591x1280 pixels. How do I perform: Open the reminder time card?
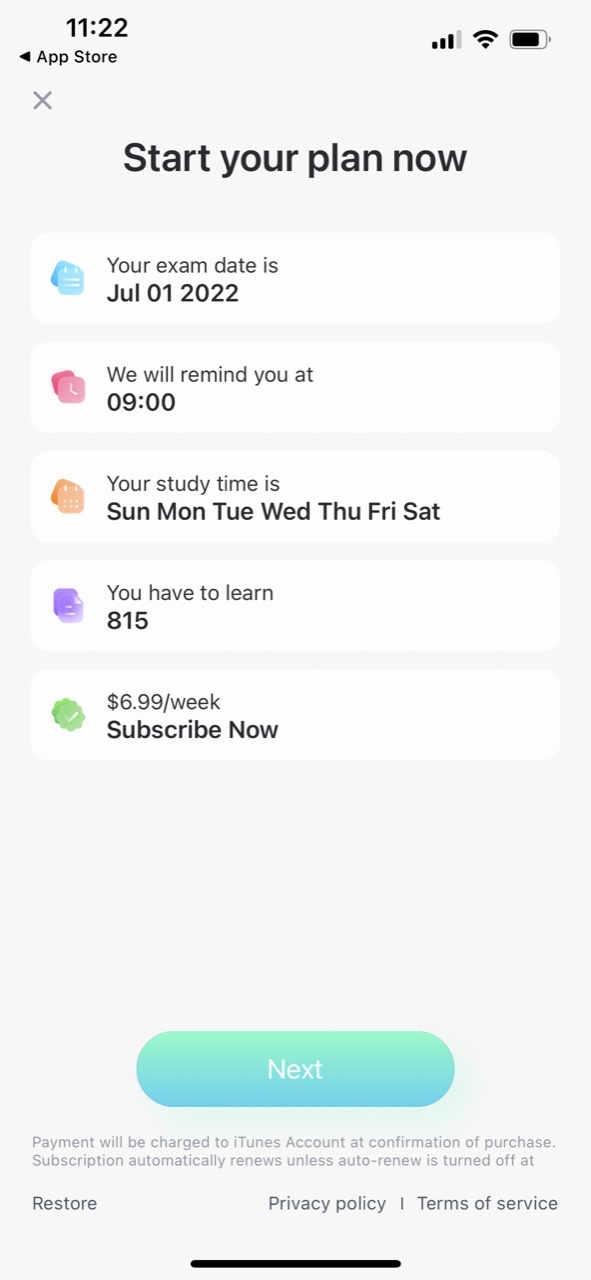(295, 387)
